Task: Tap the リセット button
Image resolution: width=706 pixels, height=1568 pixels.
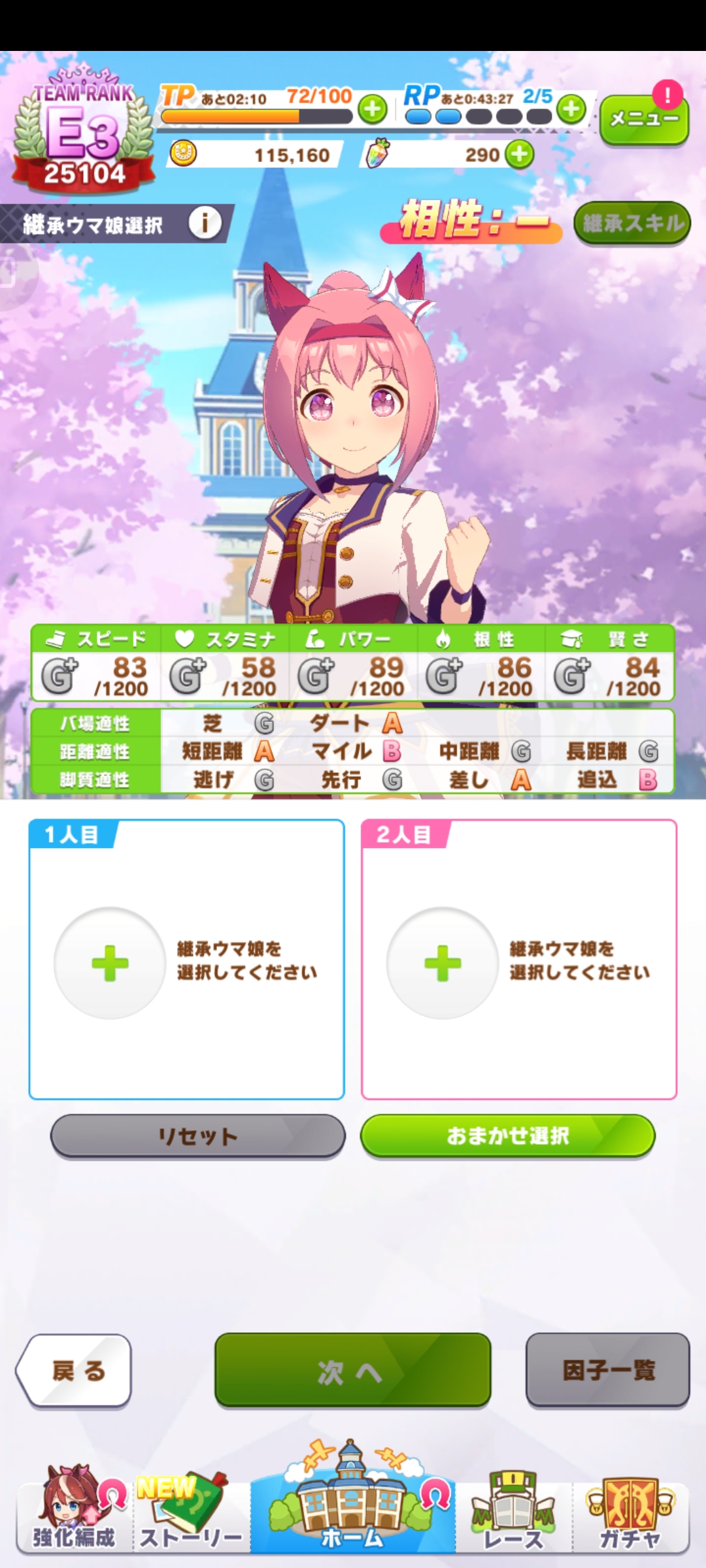Action: [197, 1136]
